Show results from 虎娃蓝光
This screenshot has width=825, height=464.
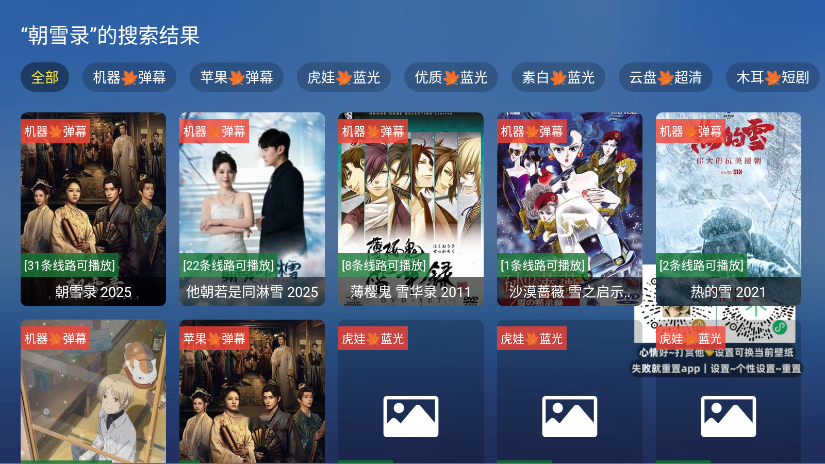[x=343, y=78]
